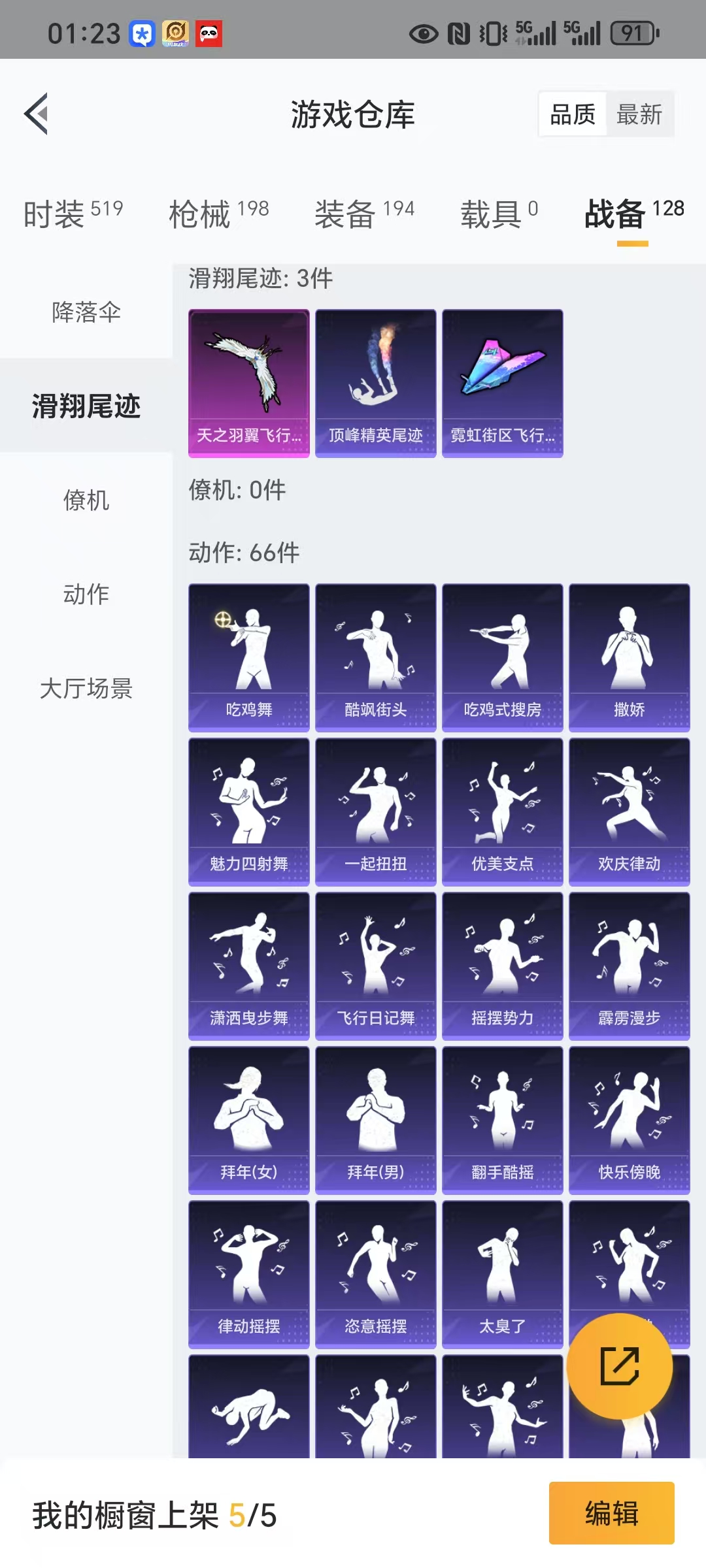Tap the orange floating share button

pyautogui.click(x=620, y=1366)
